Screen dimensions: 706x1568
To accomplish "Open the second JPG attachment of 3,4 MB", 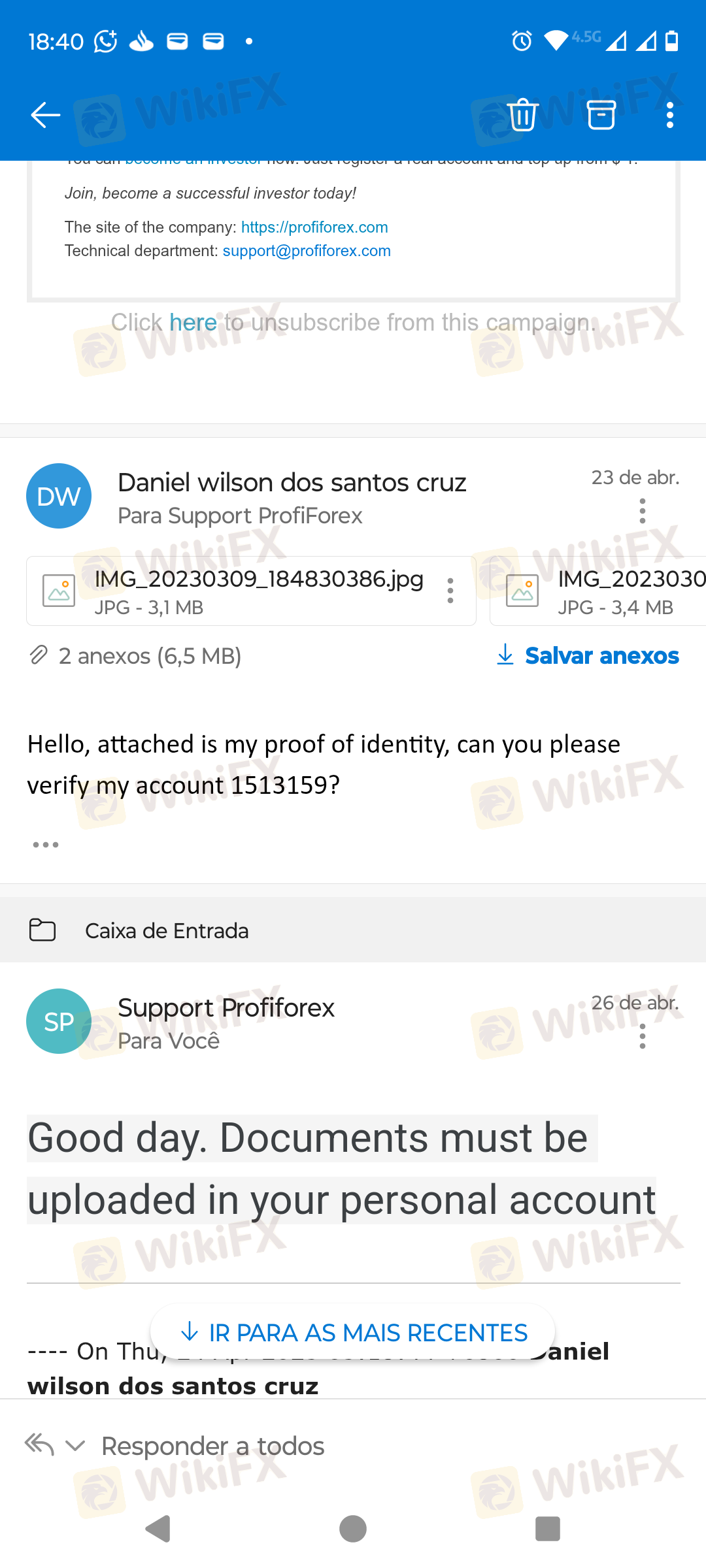I will click(x=598, y=591).
